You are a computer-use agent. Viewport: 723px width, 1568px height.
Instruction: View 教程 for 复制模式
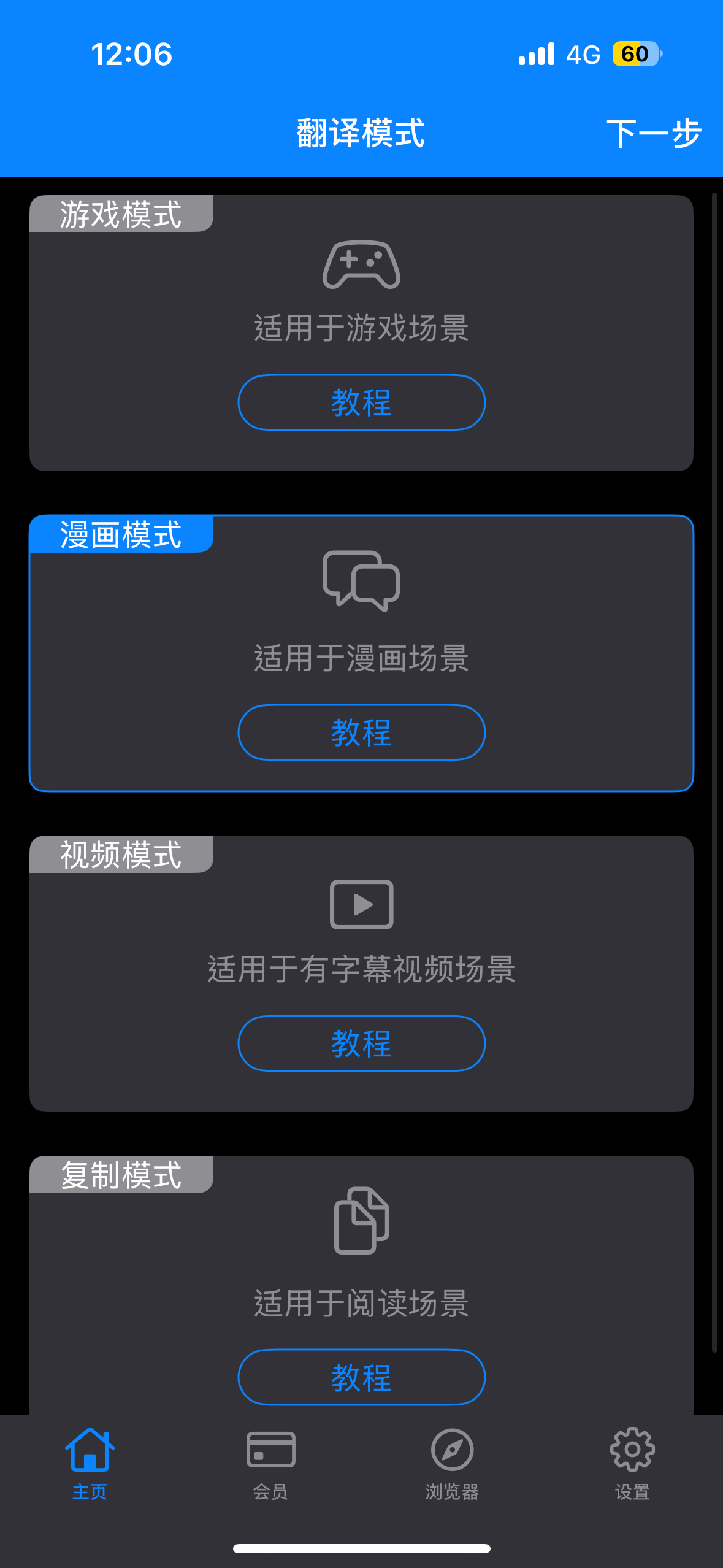coord(361,1377)
